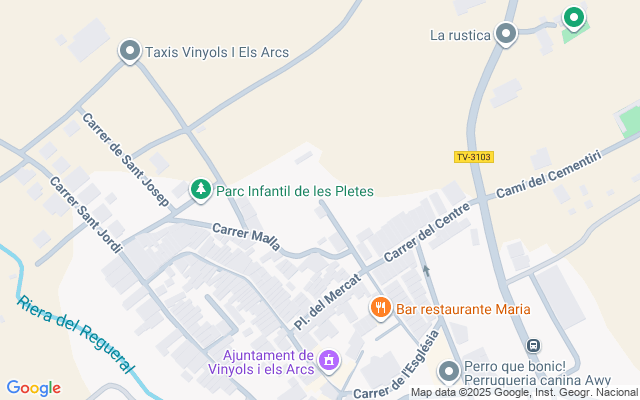Select the green pin in the top right corner
This screenshot has width=640, height=400.
point(574,18)
